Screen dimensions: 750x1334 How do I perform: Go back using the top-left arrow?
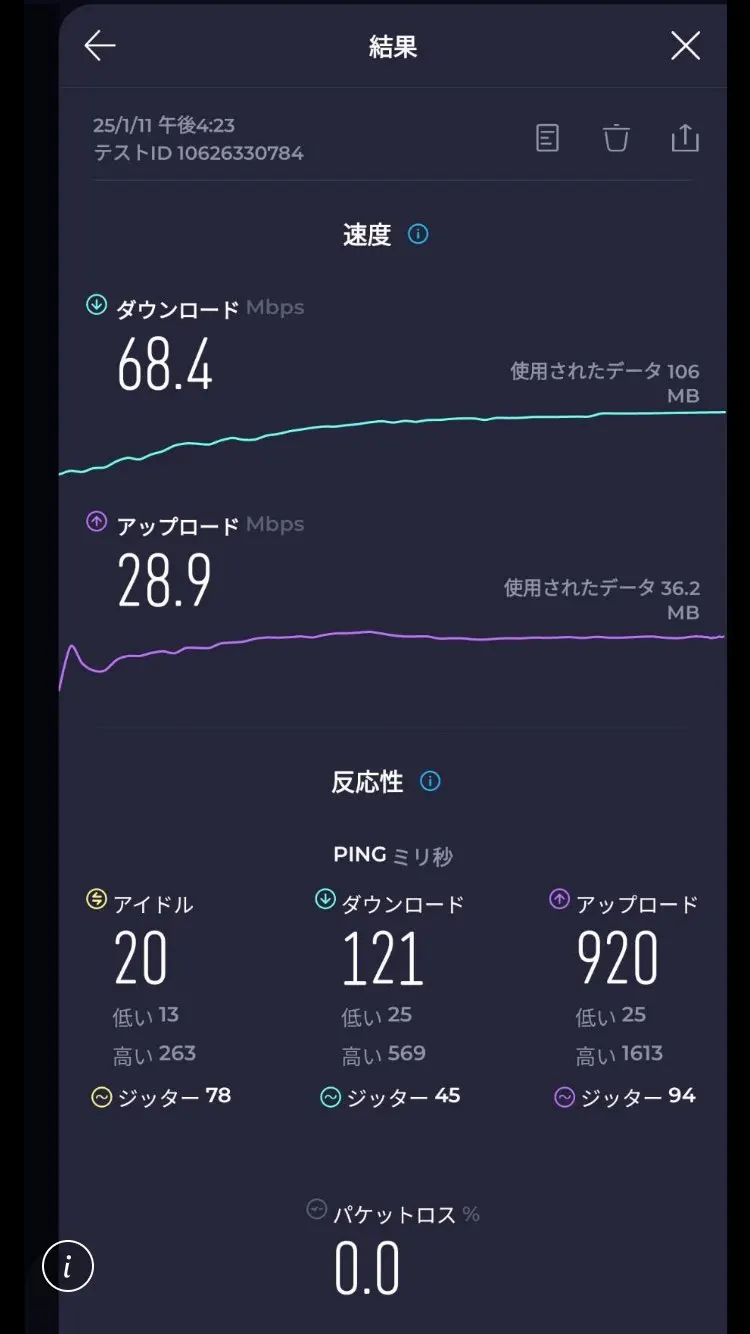(100, 46)
